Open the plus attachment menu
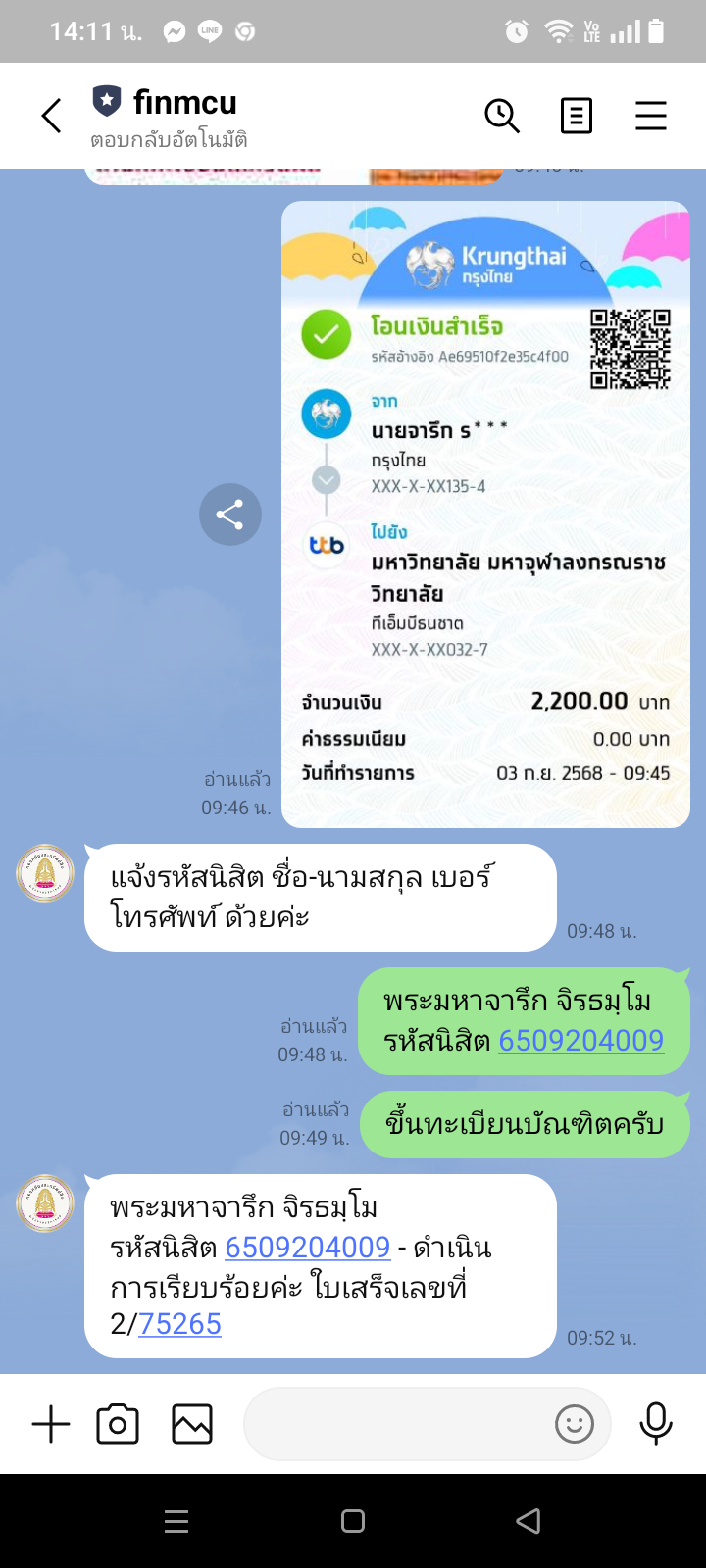 [x=51, y=1424]
